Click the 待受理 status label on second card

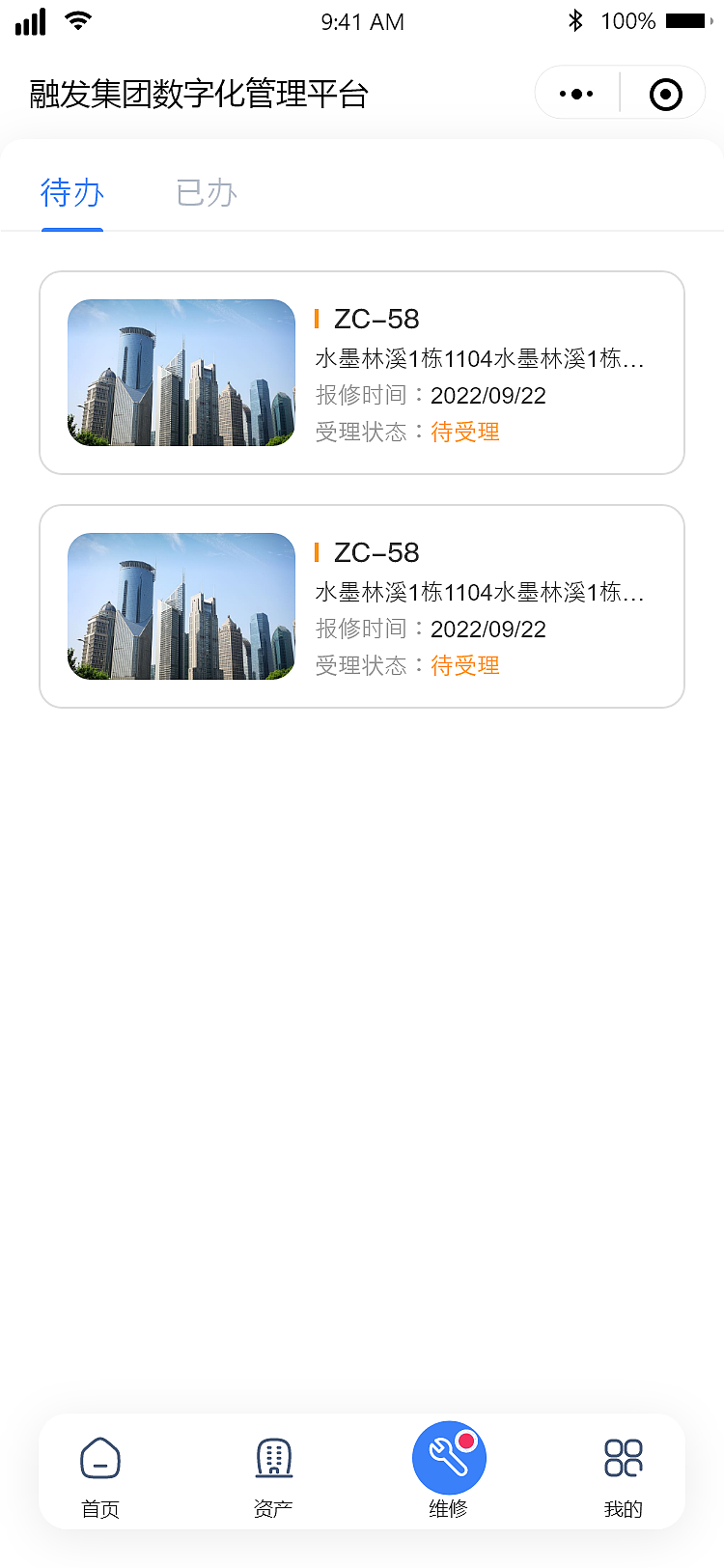pyautogui.click(x=464, y=665)
